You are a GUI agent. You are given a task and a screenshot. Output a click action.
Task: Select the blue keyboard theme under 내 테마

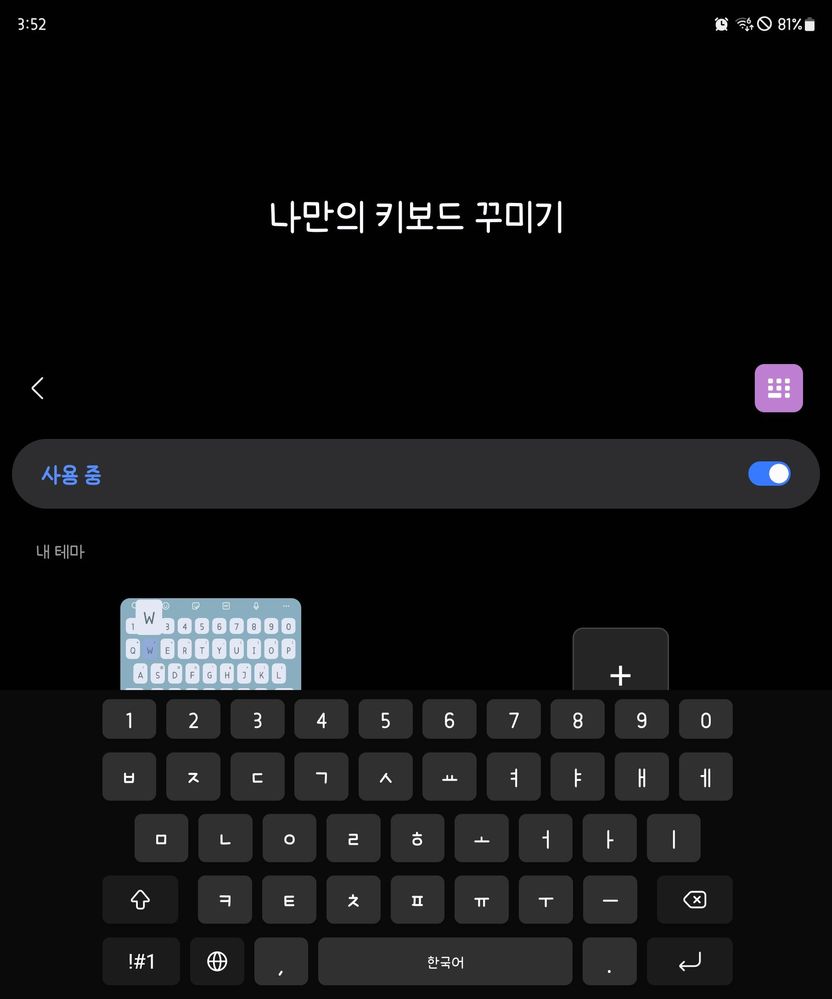[210, 643]
